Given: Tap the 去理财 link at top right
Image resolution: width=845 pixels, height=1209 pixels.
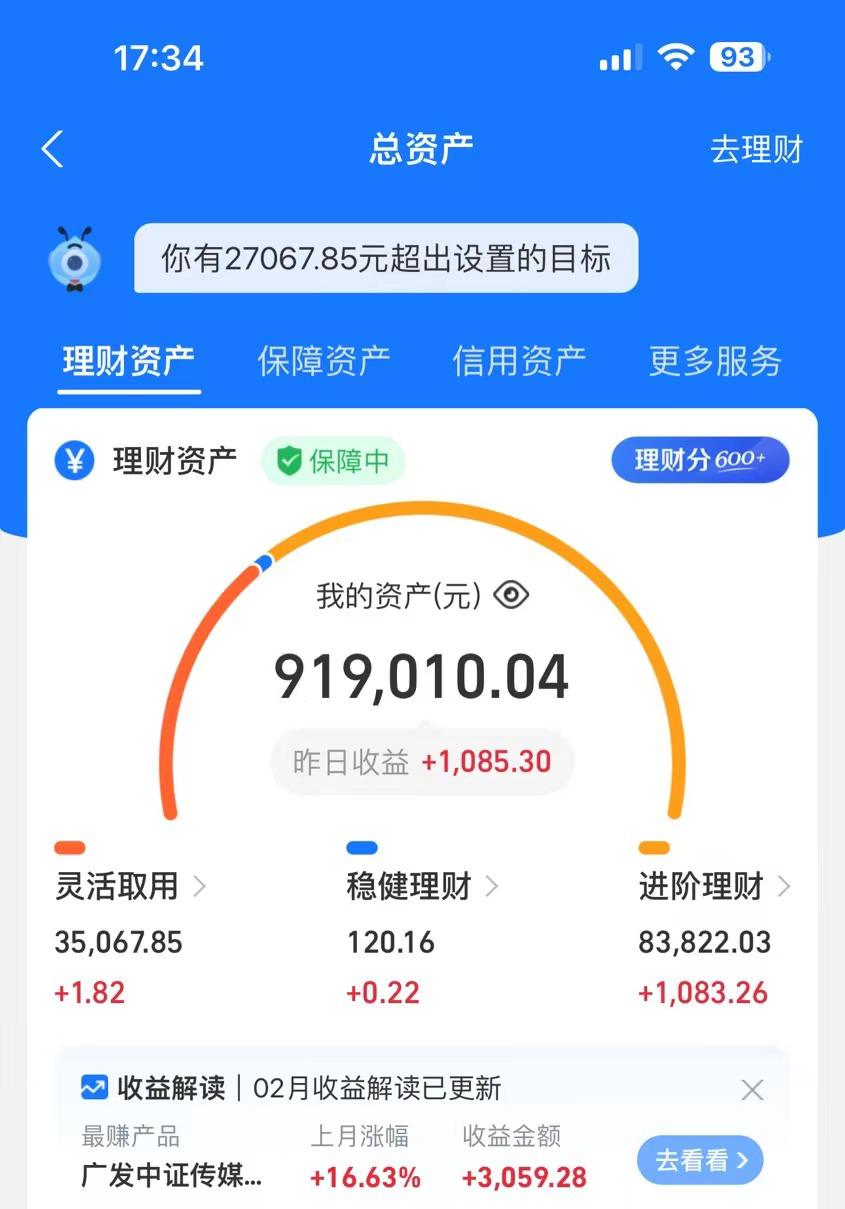Looking at the screenshot, I should 757,148.
